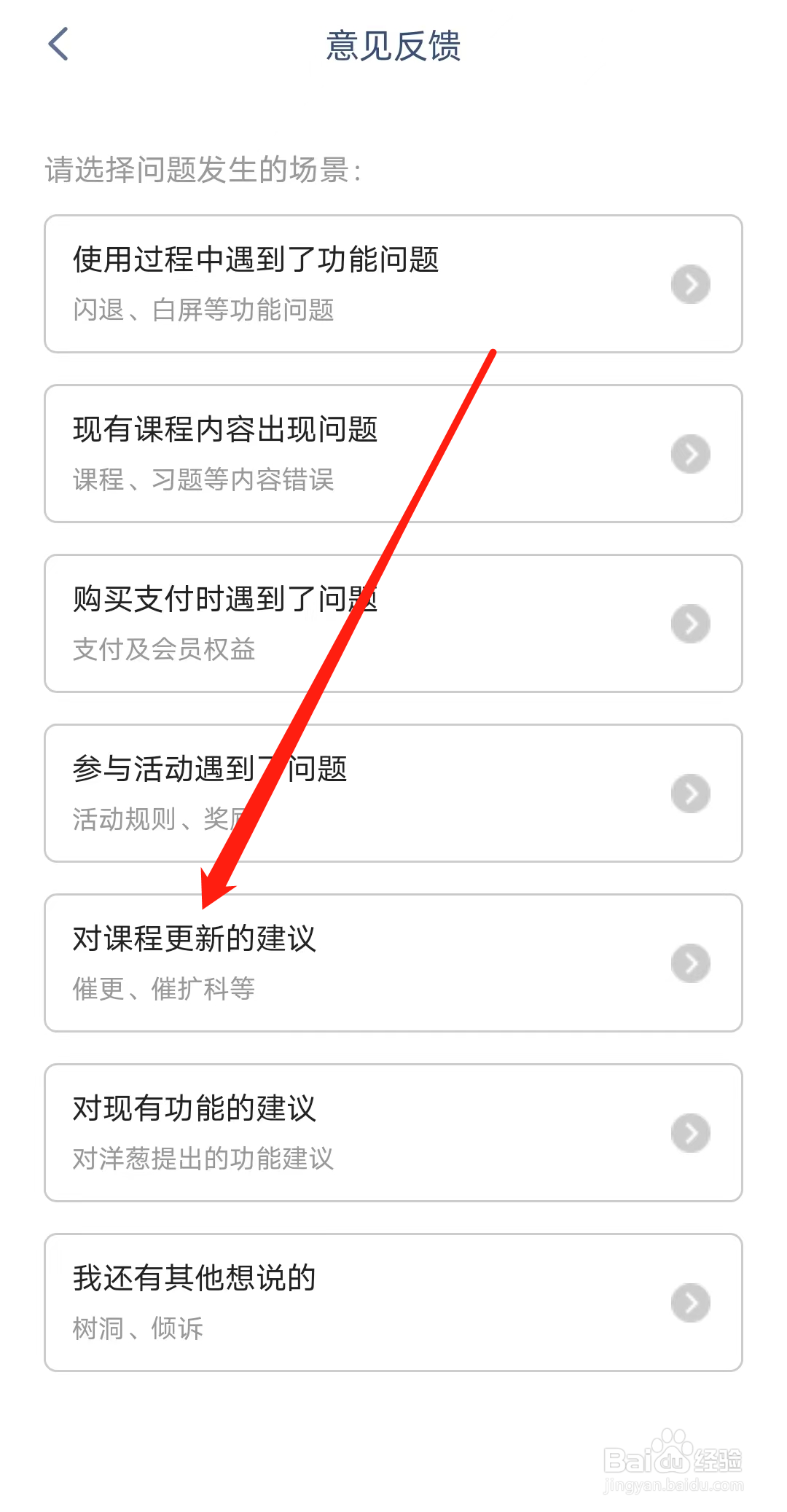Click the chevron on 对现有功能的建议
Viewport: 787px width, 1512px height.
tap(690, 1133)
